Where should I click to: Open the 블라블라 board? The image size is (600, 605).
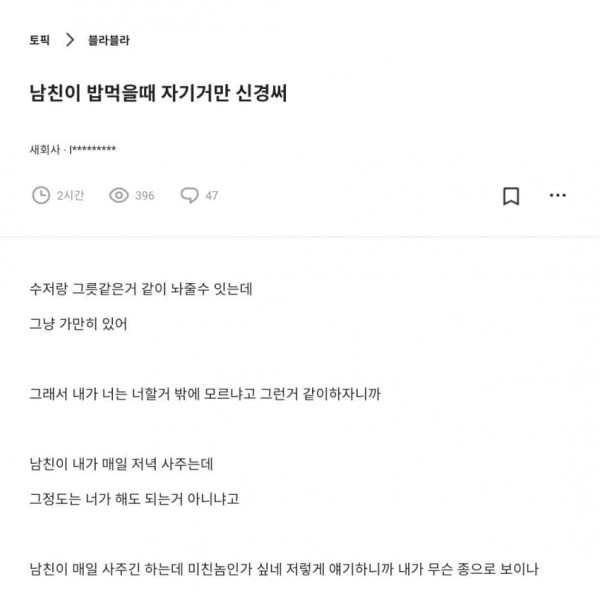click(x=109, y=41)
